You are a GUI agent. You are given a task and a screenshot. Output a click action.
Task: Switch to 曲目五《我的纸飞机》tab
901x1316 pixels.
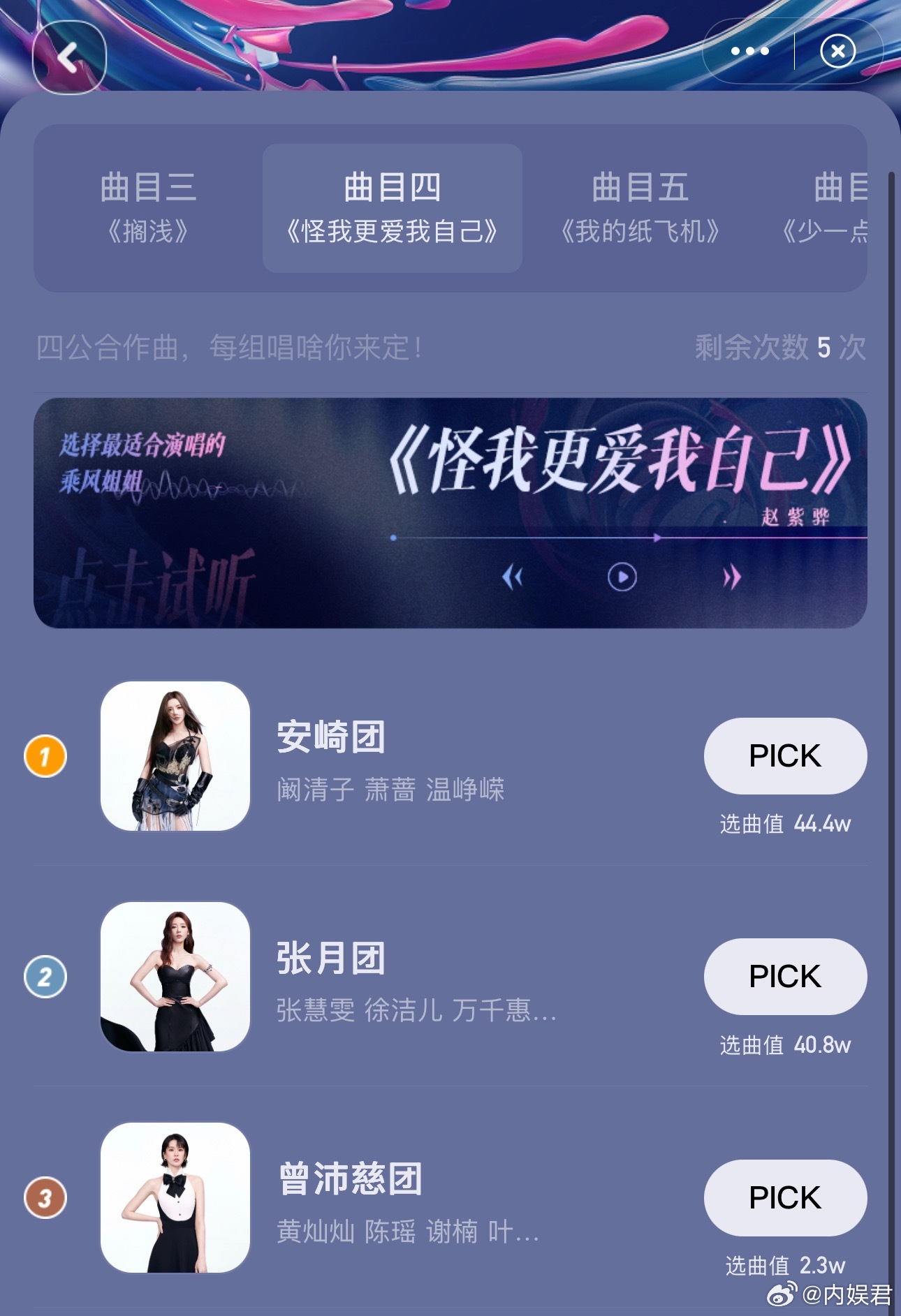pyautogui.click(x=640, y=208)
